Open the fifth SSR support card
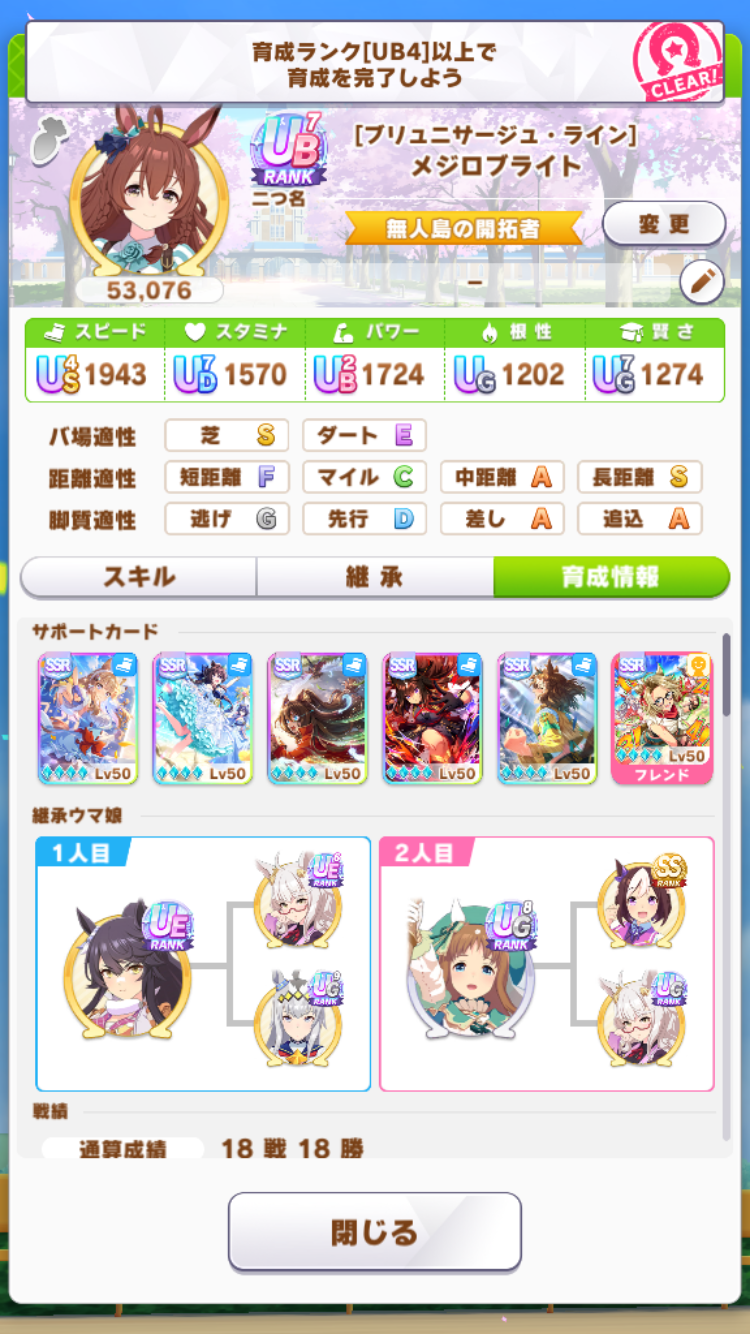This screenshot has height=1334, width=750. click(547, 717)
